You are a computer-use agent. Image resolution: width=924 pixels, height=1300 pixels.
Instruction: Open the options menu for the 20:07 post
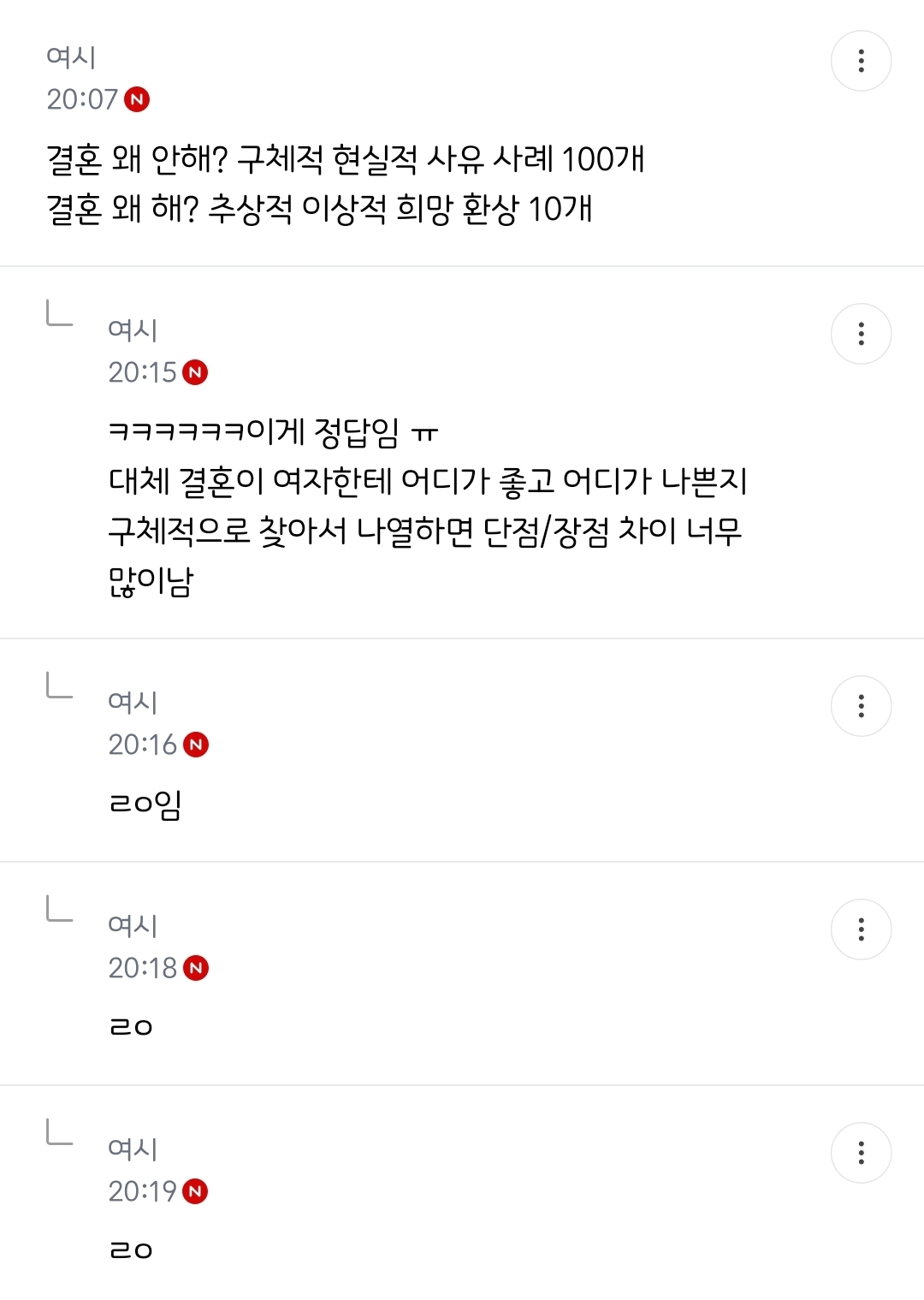[x=862, y=61]
